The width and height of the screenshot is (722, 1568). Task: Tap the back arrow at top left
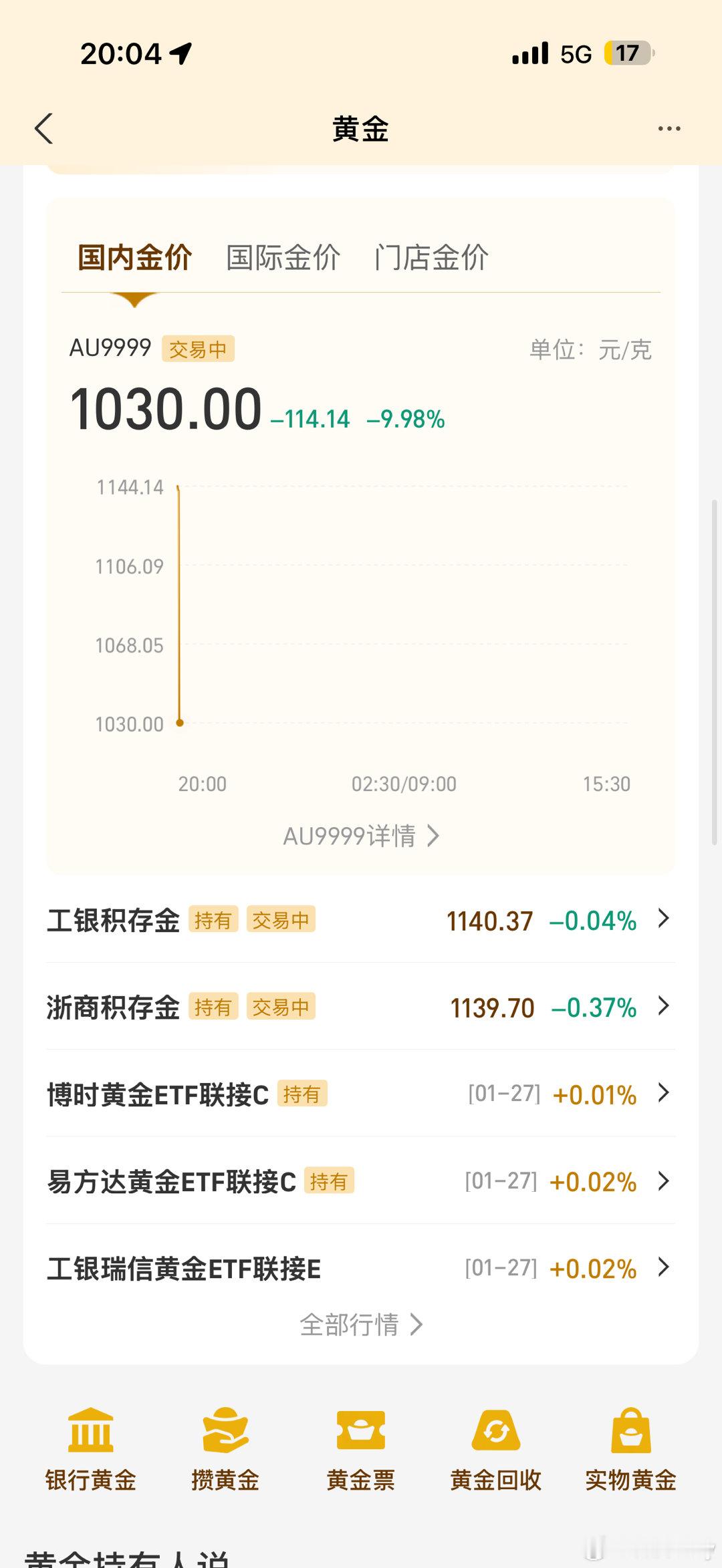(x=44, y=128)
